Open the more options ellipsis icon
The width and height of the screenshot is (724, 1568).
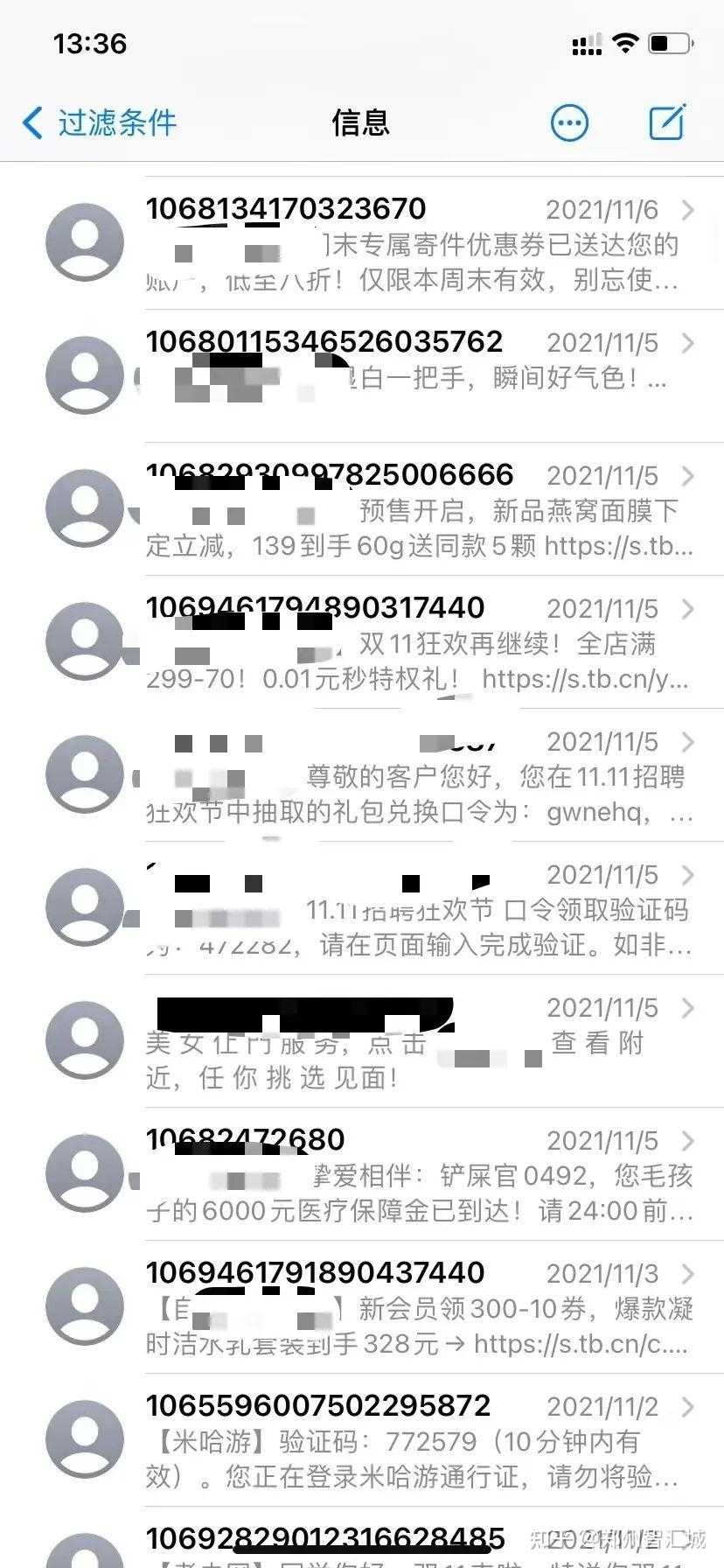569,122
